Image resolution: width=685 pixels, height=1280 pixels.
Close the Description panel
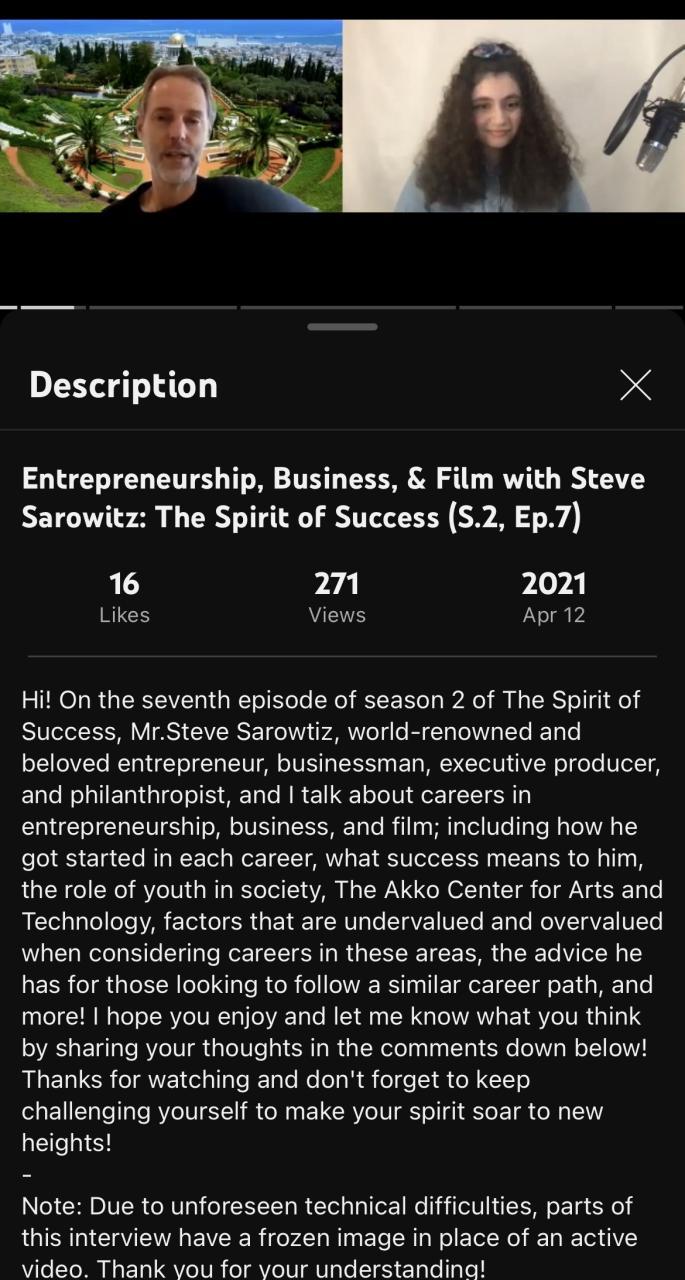point(635,385)
